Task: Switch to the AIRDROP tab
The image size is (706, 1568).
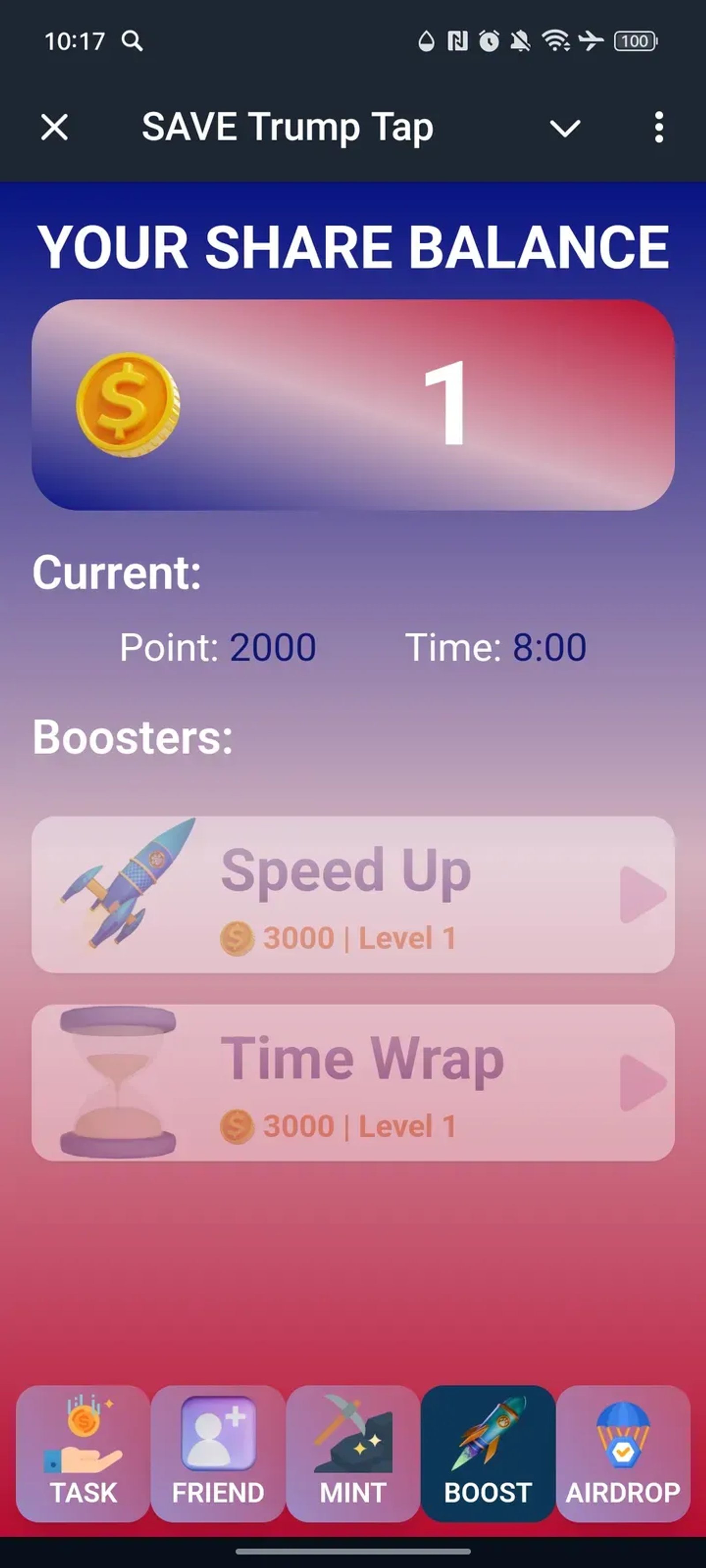Action: (623, 1453)
